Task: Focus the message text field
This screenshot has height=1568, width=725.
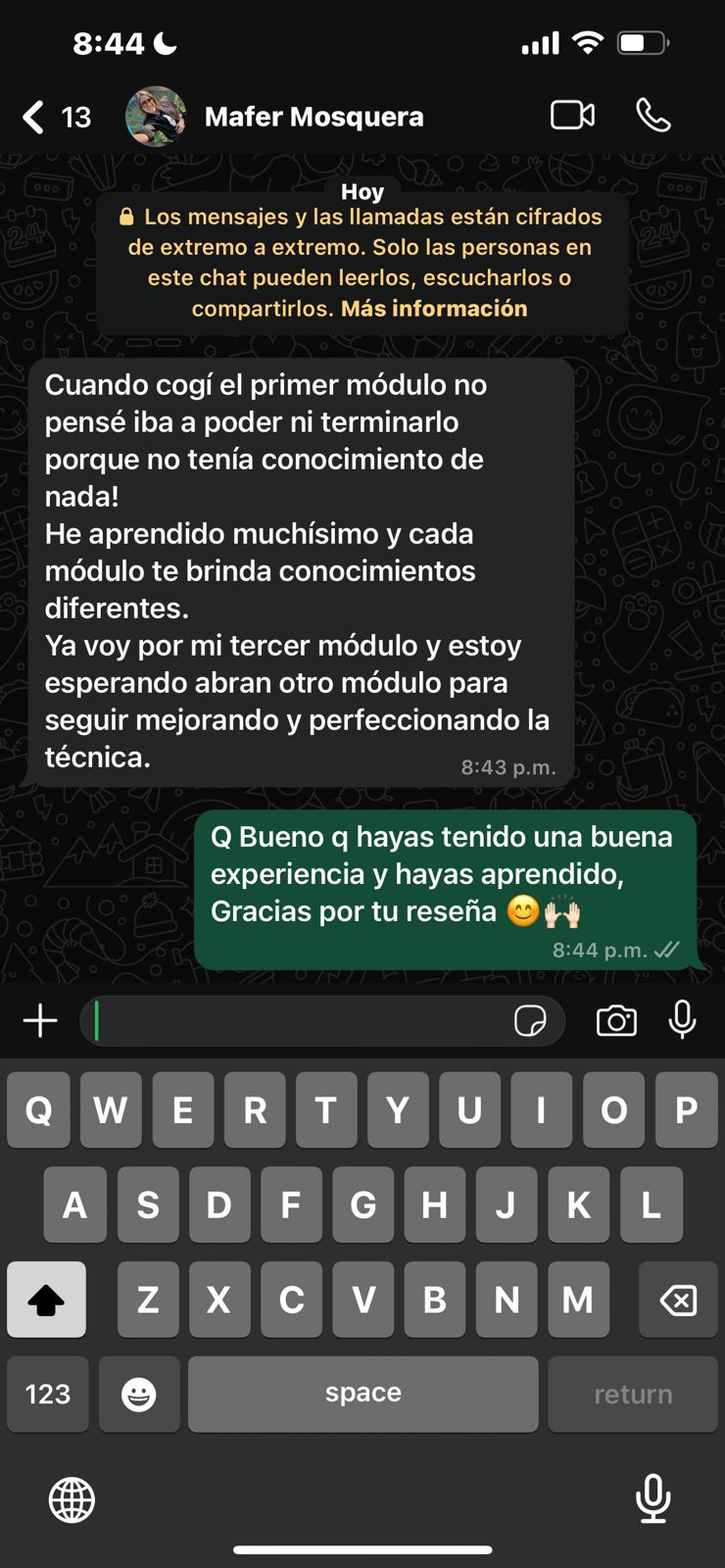Action: (x=294, y=1021)
